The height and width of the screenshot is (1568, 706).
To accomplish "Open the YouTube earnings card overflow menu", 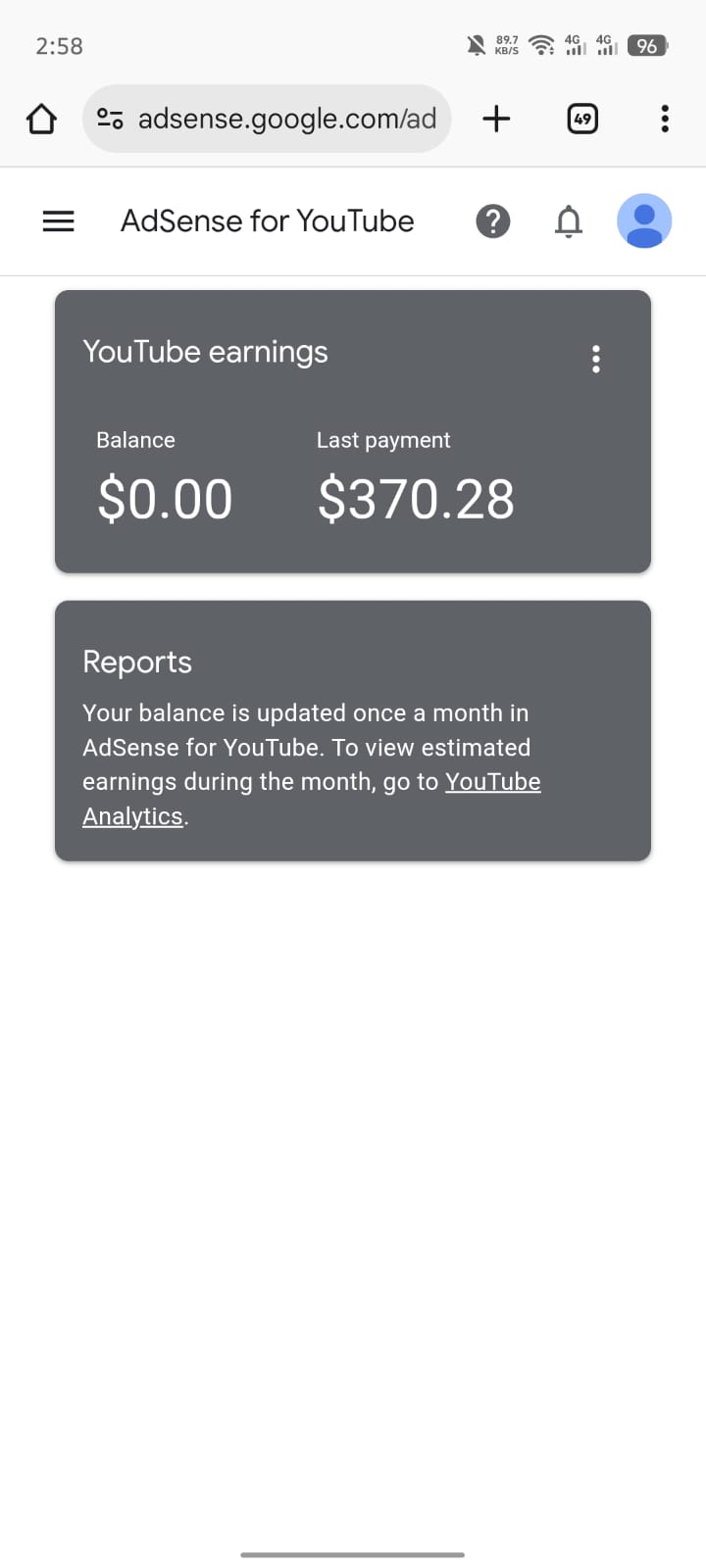I will (x=596, y=360).
